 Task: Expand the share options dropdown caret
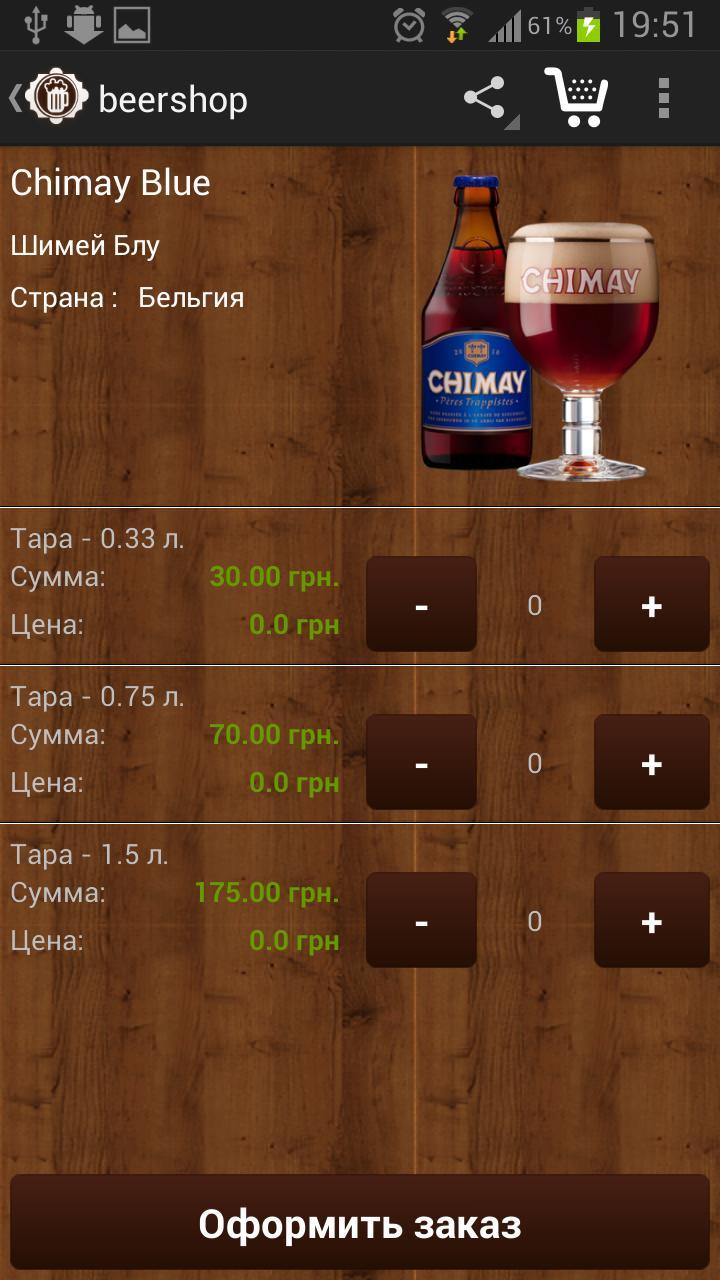click(510, 120)
